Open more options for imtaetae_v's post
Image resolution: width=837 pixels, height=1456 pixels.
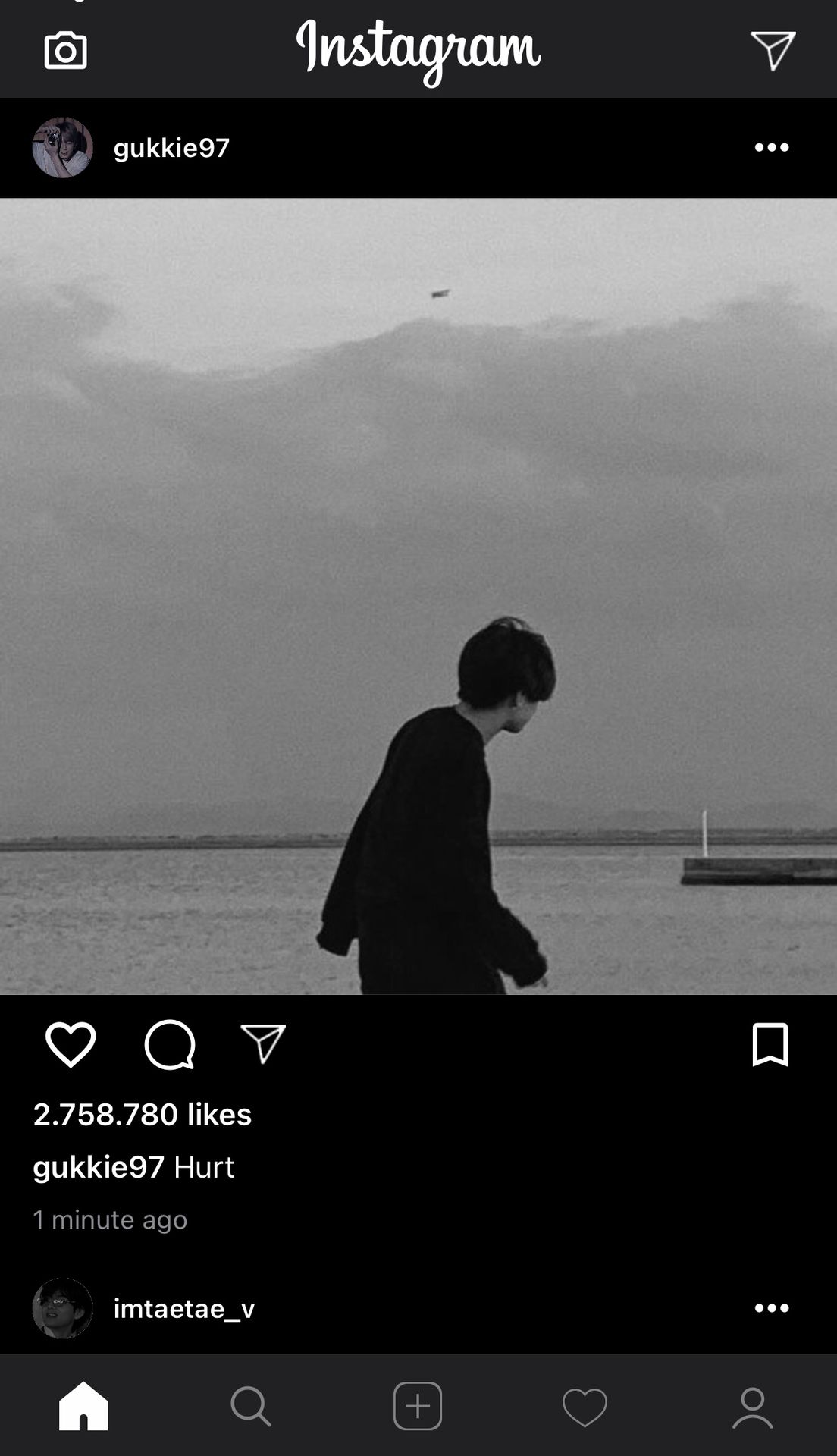(x=772, y=1307)
